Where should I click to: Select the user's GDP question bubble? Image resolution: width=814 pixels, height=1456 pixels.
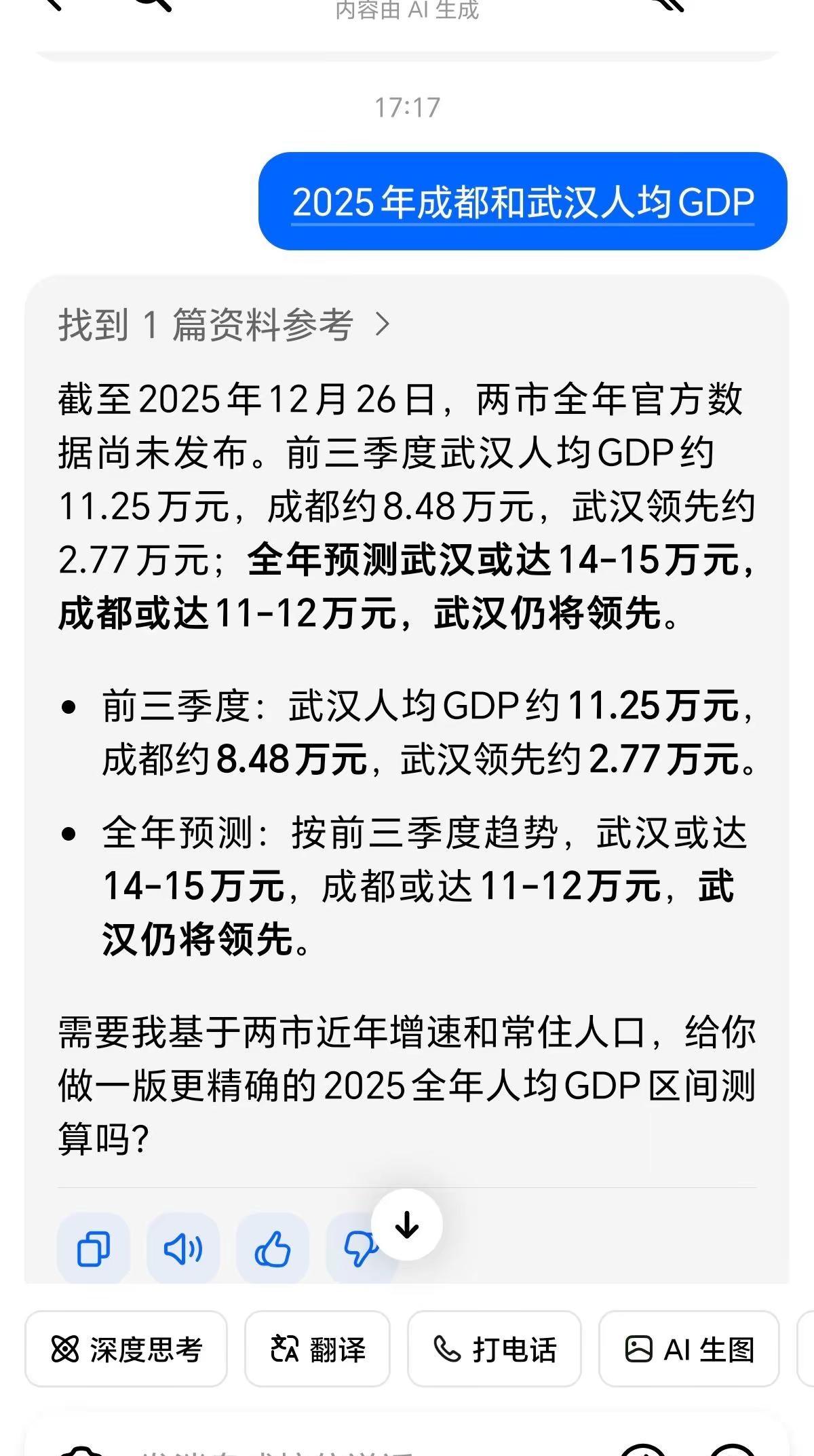point(522,200)
